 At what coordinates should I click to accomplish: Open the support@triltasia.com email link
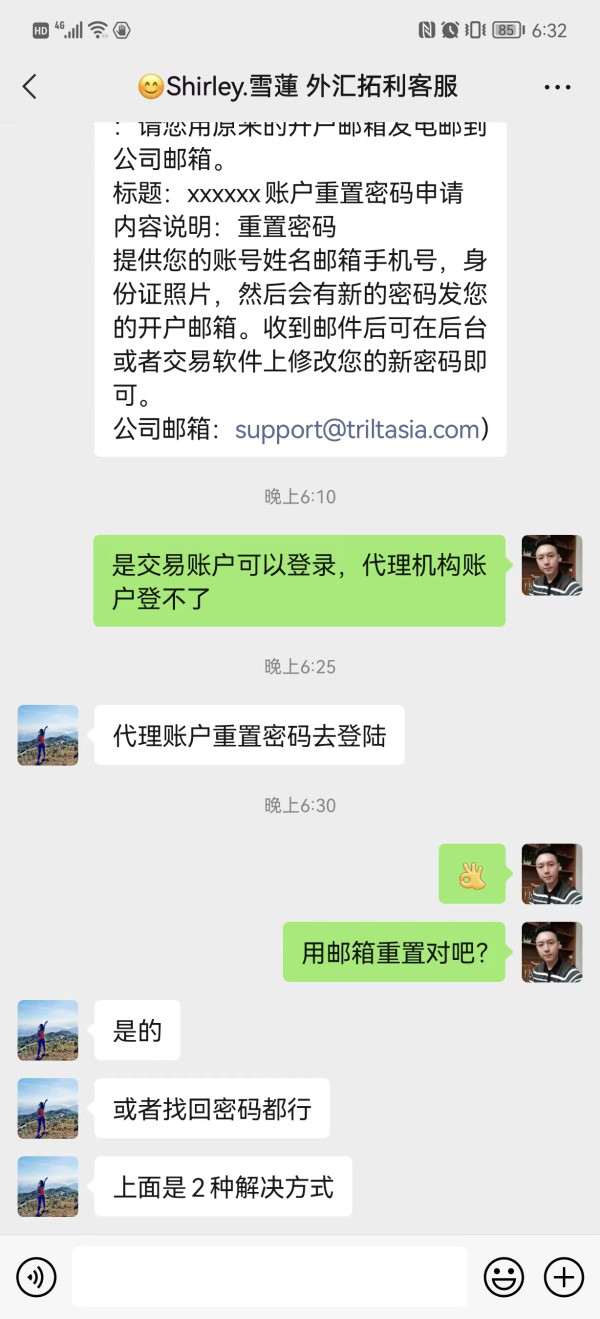[358, 430]
